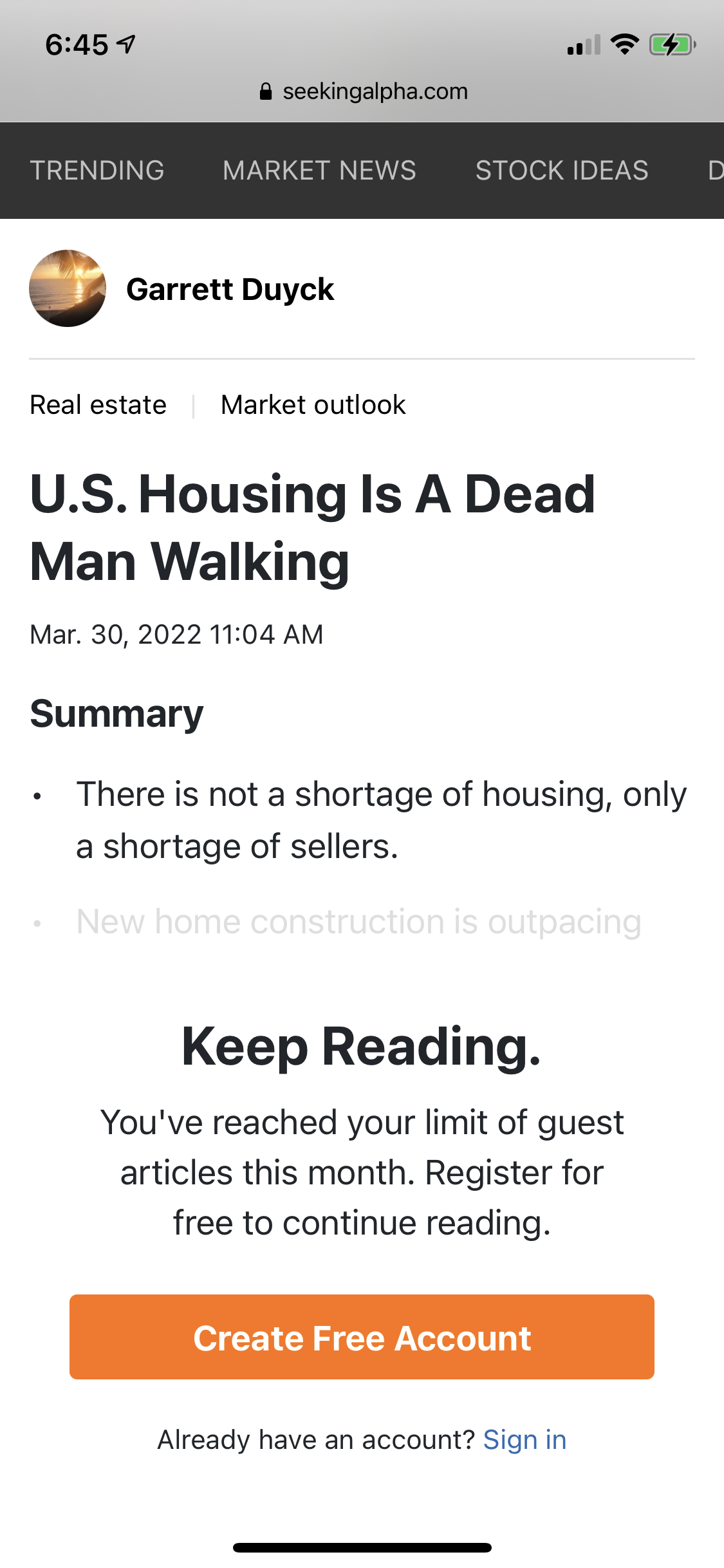Tap the seekingalpha.com address bar
This screenshot has height=1568, width=724.
pyautogui.click(x=362, y=91)
